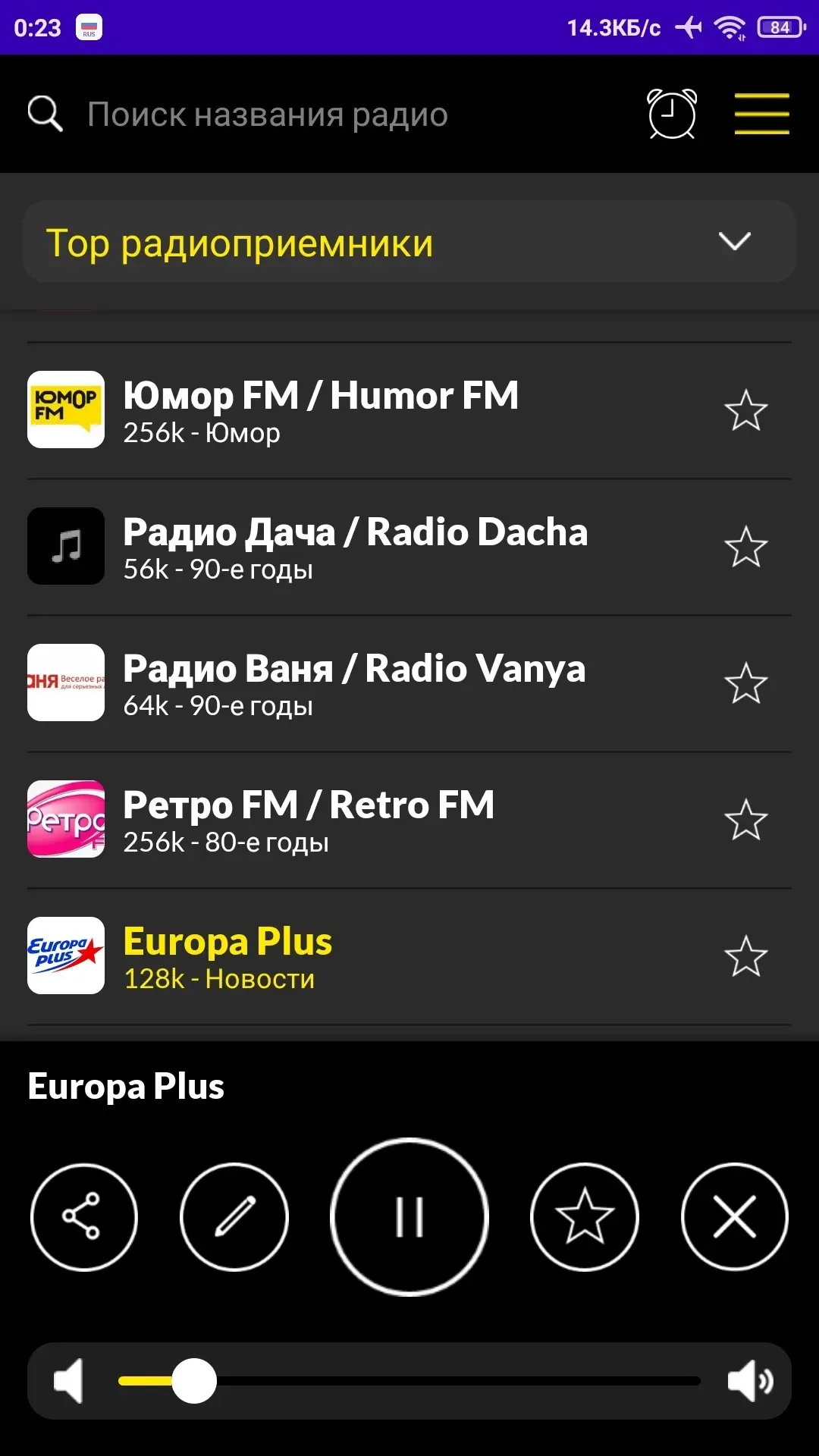This screenshot has width=819, height=1456.
Task: Select Europa Plus in the station list
Action: [x=227, y=956]
